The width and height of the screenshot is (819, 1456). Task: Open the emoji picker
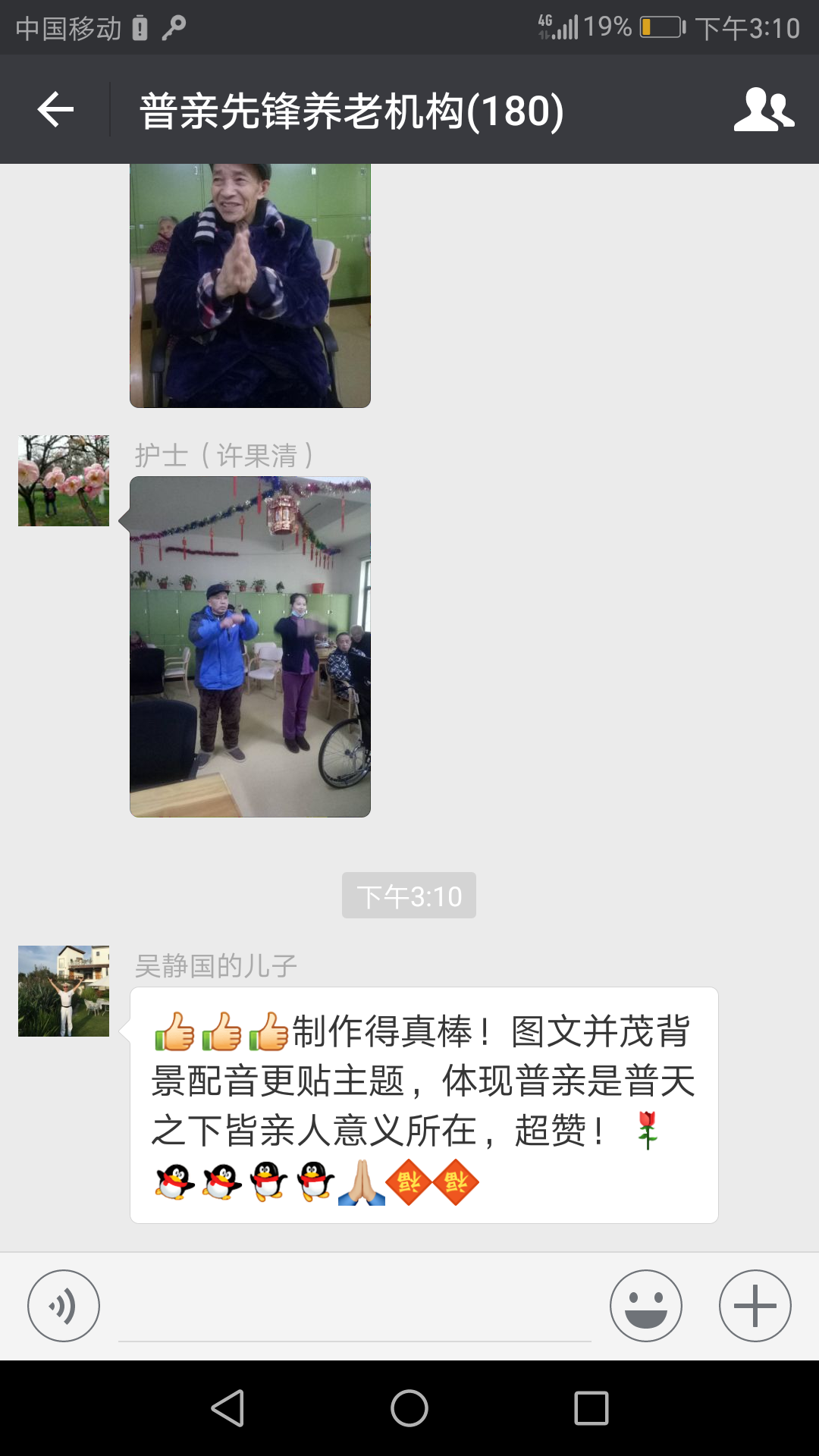click(646, 1306)
